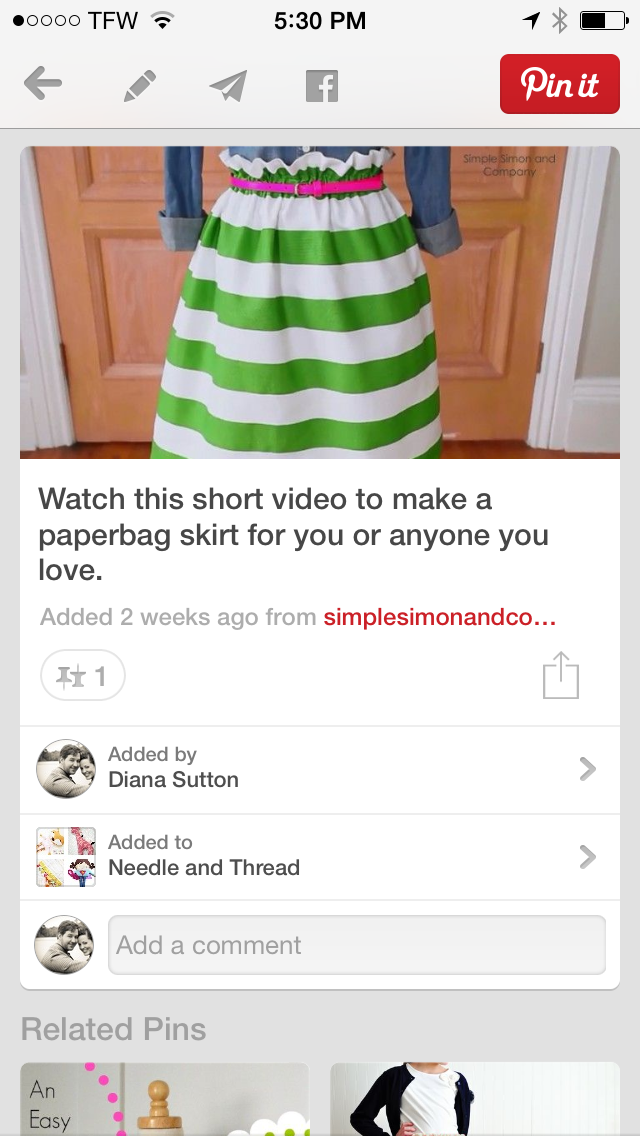Open the green striped skirt image

[x=320, y=302]
